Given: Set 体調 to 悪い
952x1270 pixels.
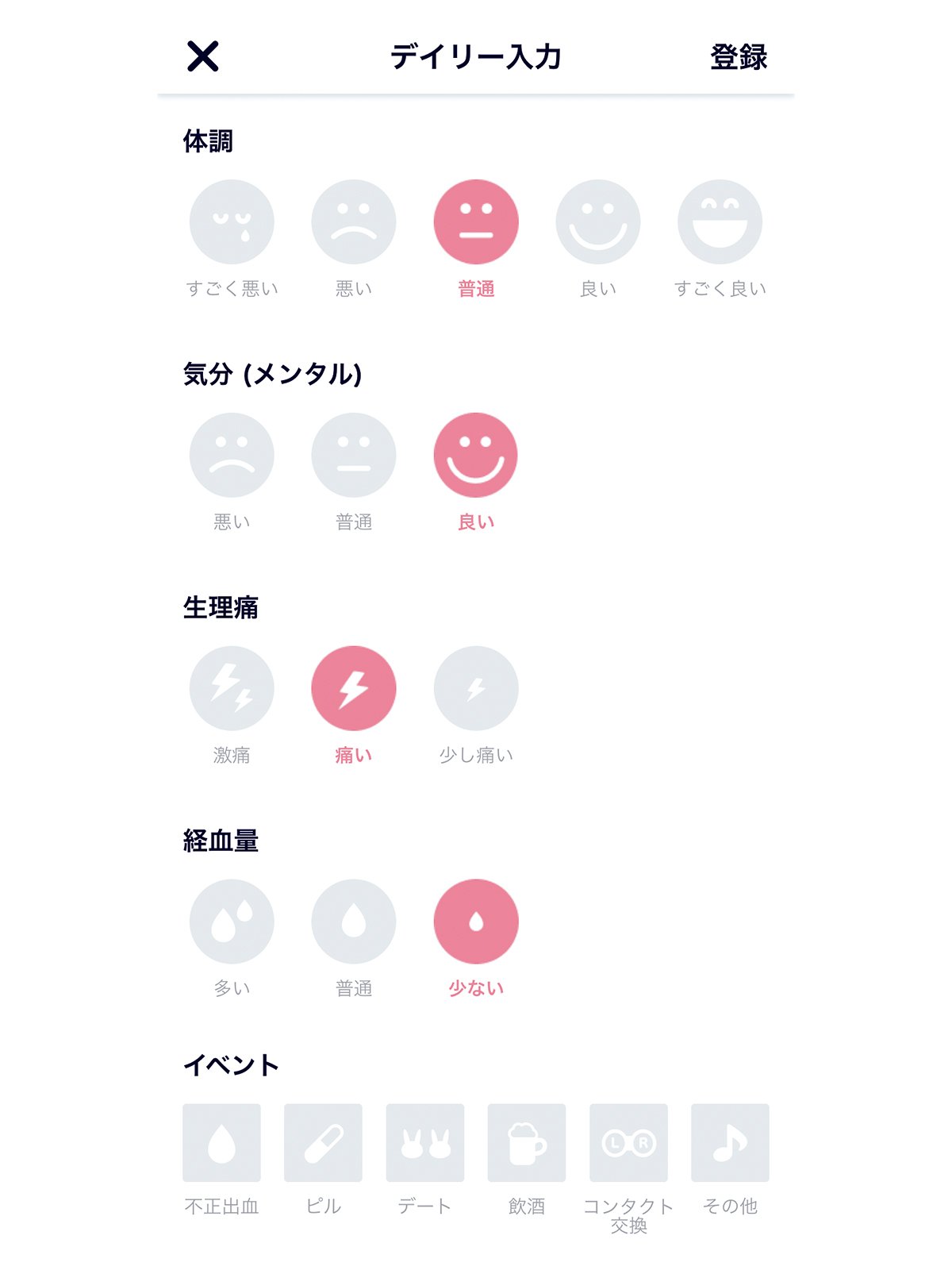Looking at the screenshot, I should 354,222.
